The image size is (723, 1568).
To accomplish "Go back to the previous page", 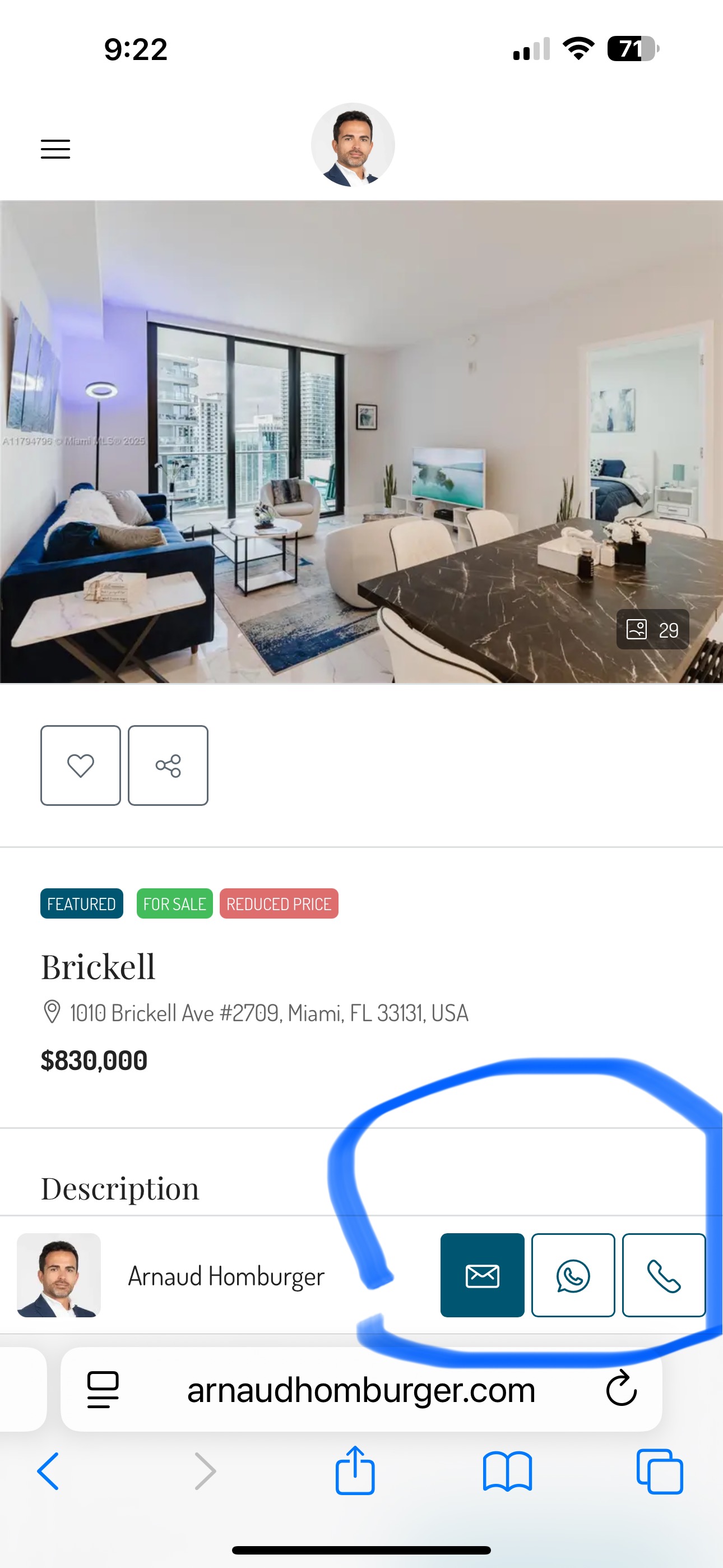I will (48, 1471).
